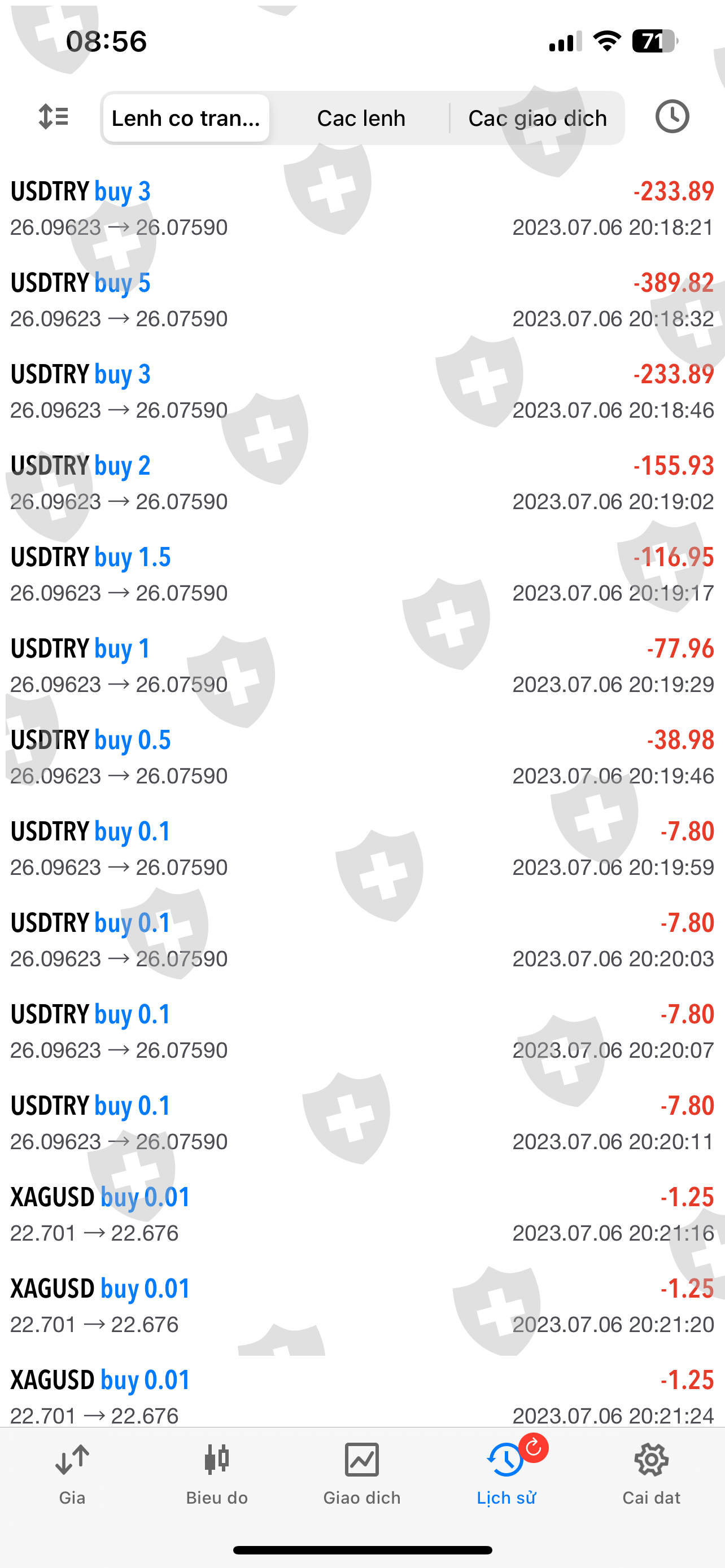Expand the USDTRY buy 5 position
Image resolution: width=725 pixels, height=1568 pixels.
coord(362,300)
